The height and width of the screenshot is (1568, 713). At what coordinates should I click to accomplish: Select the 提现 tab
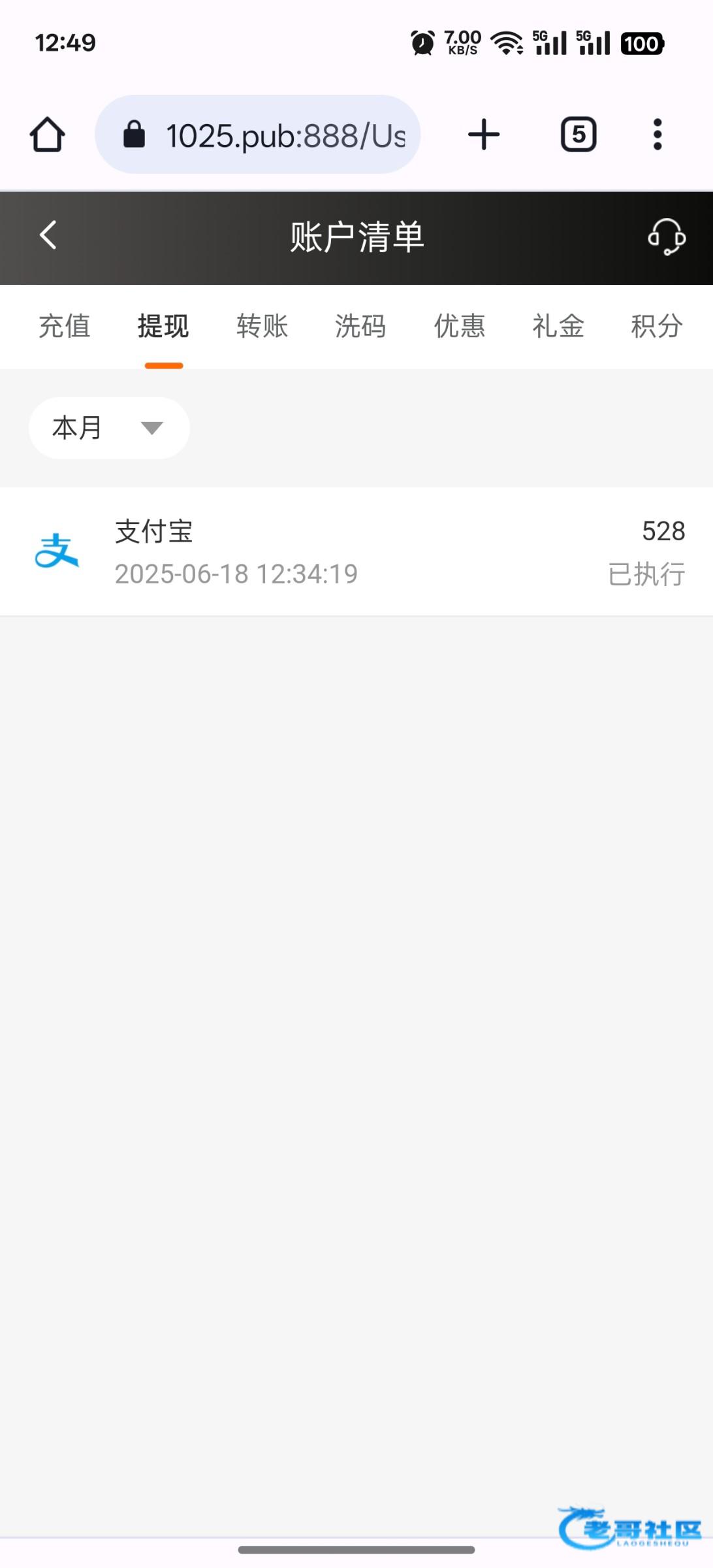tap(163, 326)
